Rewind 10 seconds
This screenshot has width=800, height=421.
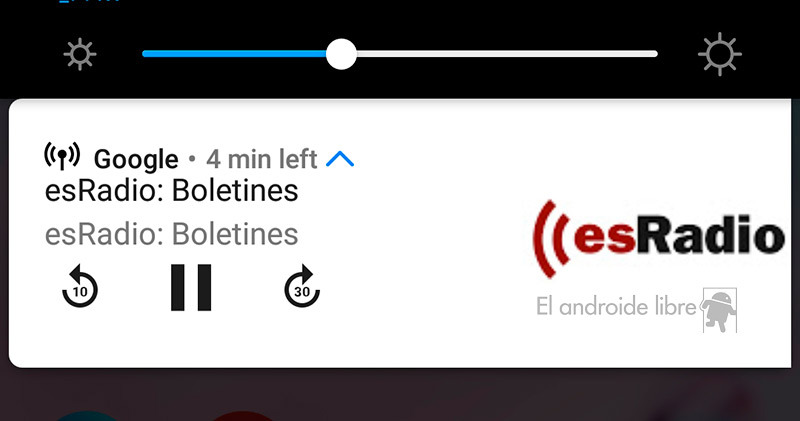80,288
